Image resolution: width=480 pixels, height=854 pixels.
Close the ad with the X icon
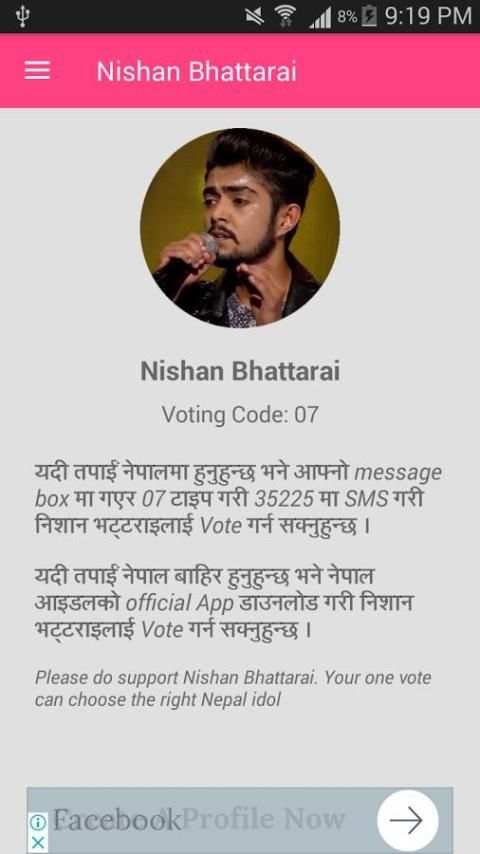38,843
